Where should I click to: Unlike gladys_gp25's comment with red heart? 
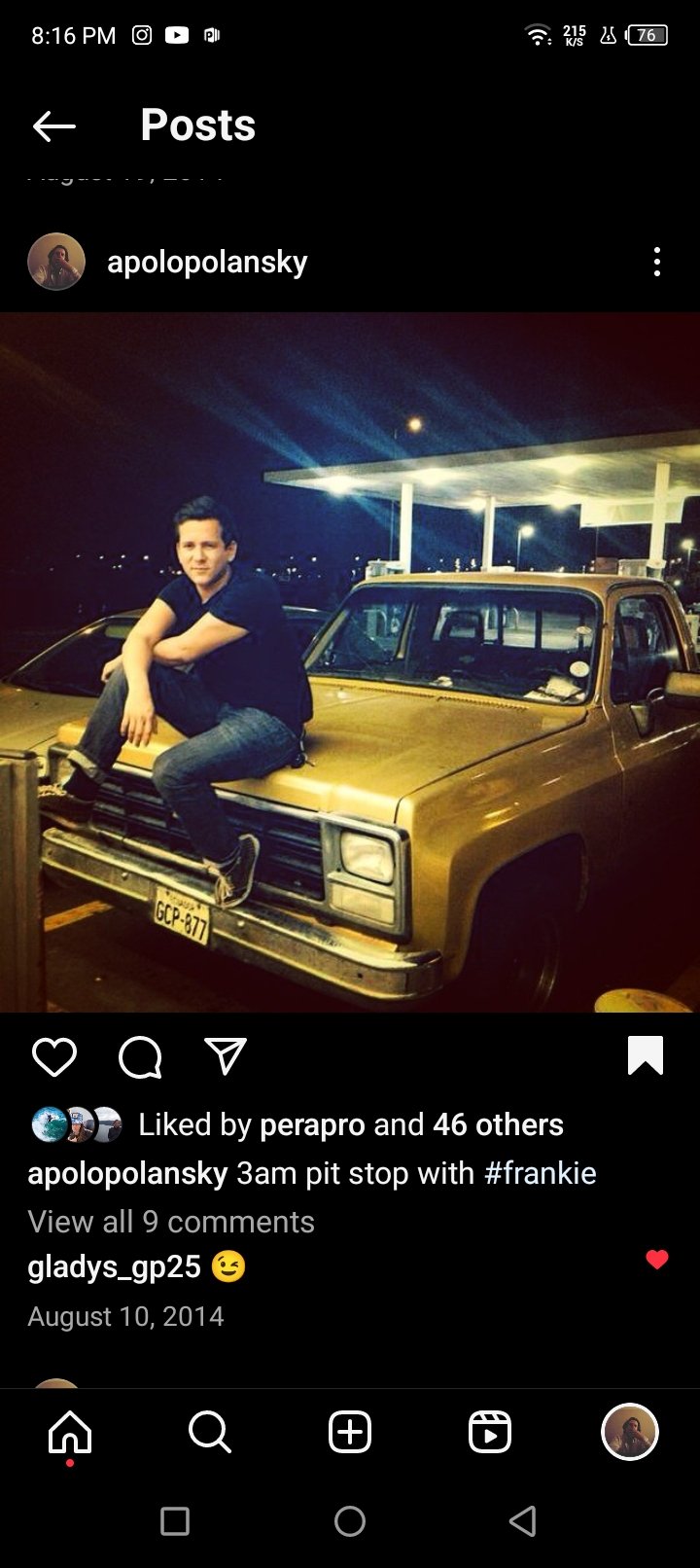click(657, 1260)
